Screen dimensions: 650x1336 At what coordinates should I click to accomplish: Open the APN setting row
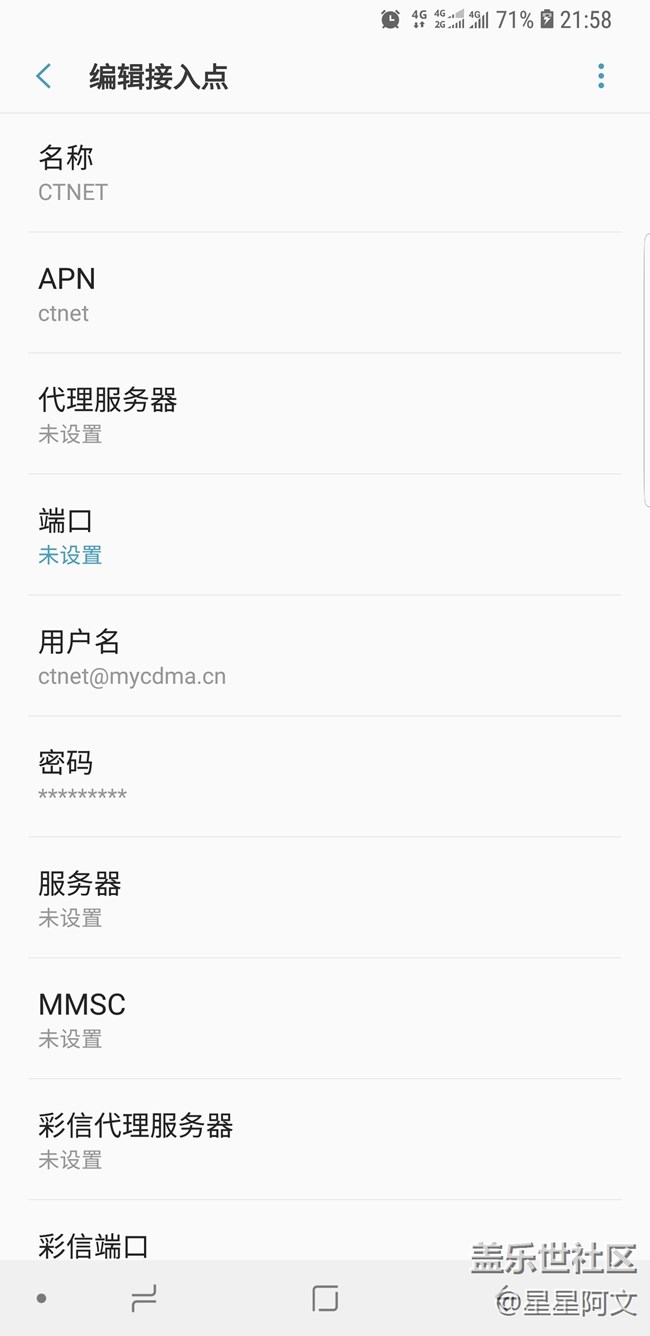point(325,293)
